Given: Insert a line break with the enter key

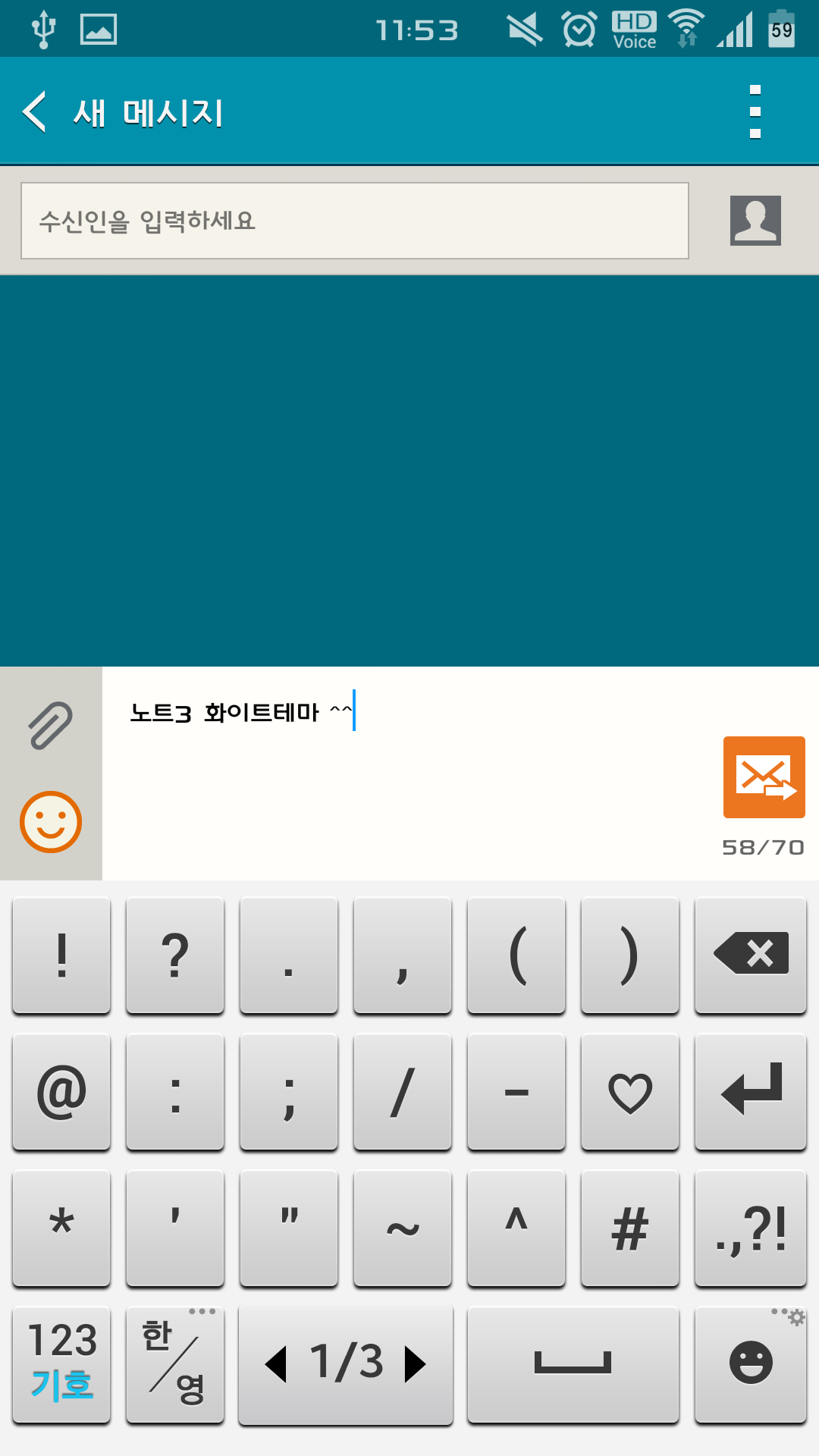Looking at the screenshot, I should (x=751, y=1090).
